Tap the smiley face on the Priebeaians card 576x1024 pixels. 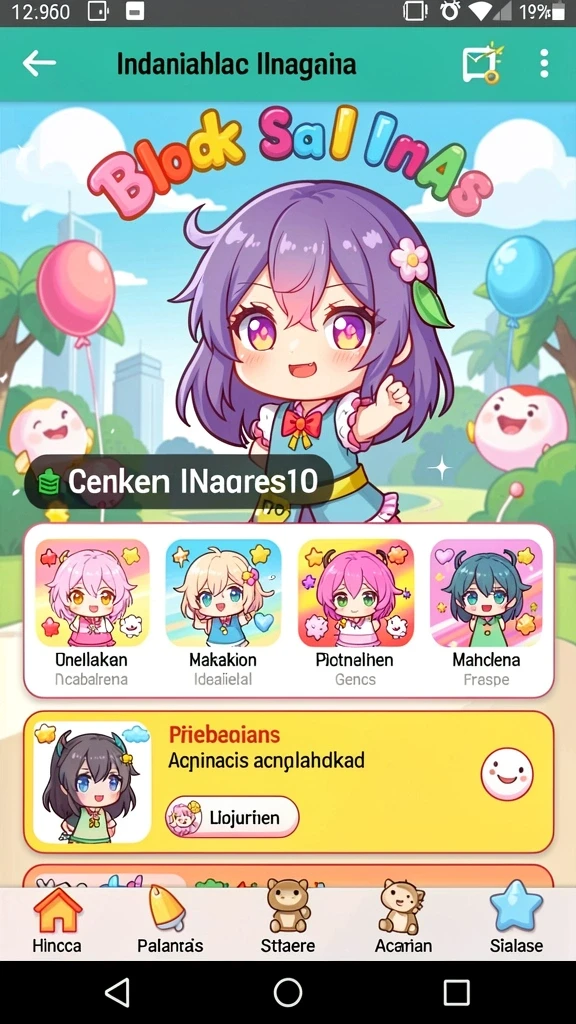tap(507, 774)
